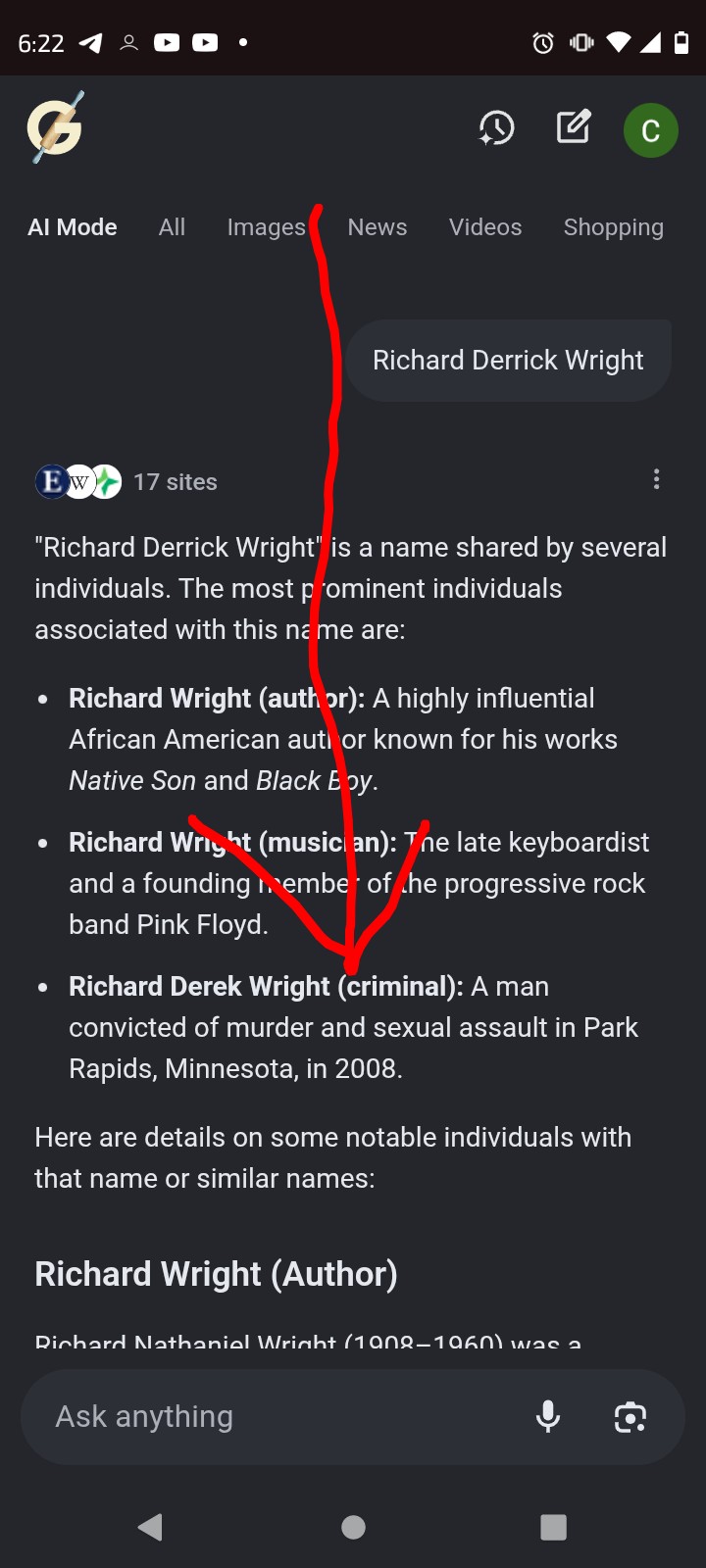Viewport: 706px width, 1568px height.
Task: Open AI Mode history
Action: tap(496, 128)
